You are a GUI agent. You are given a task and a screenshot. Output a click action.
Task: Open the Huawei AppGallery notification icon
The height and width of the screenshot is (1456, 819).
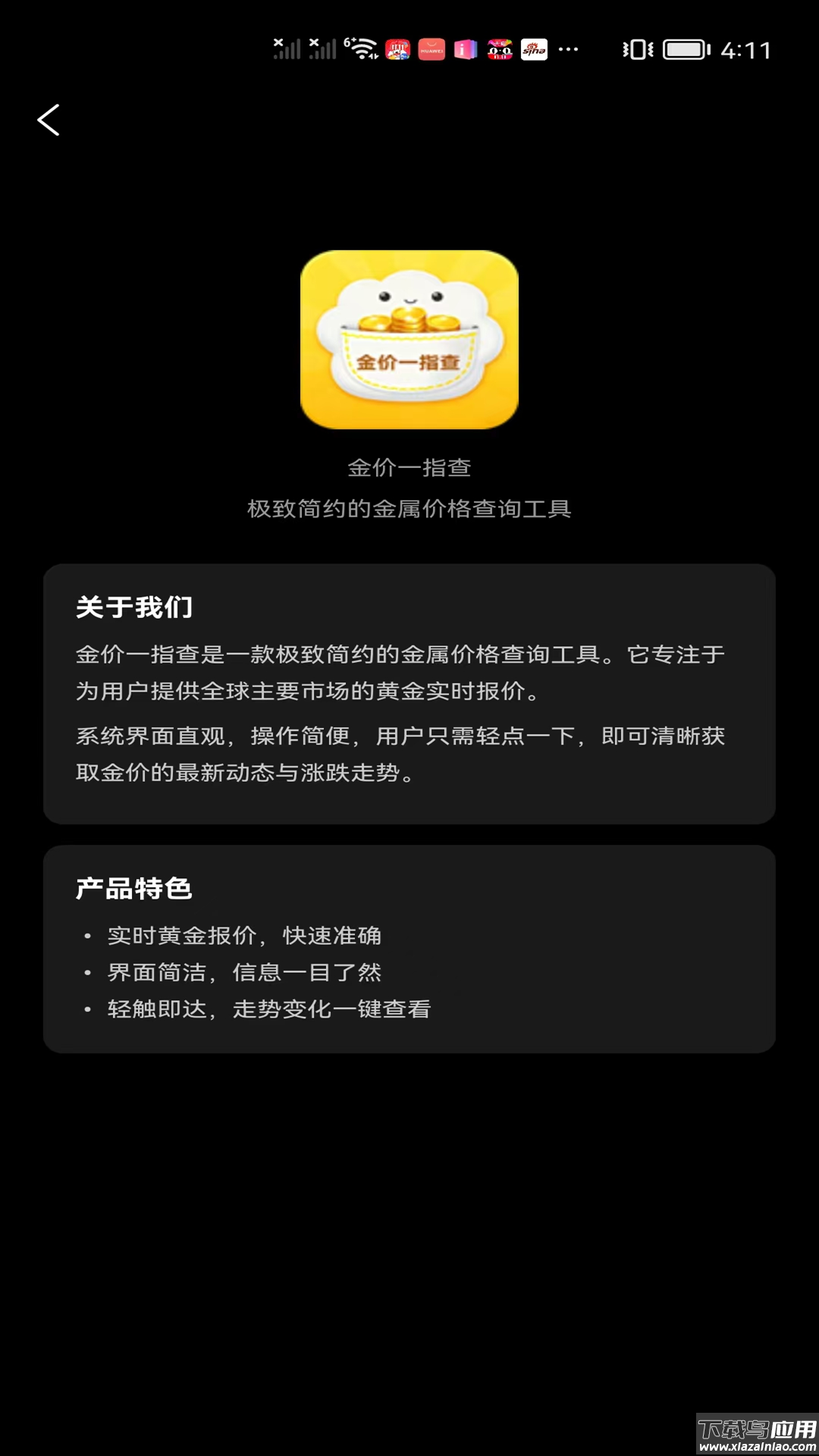tap(431, 50)
